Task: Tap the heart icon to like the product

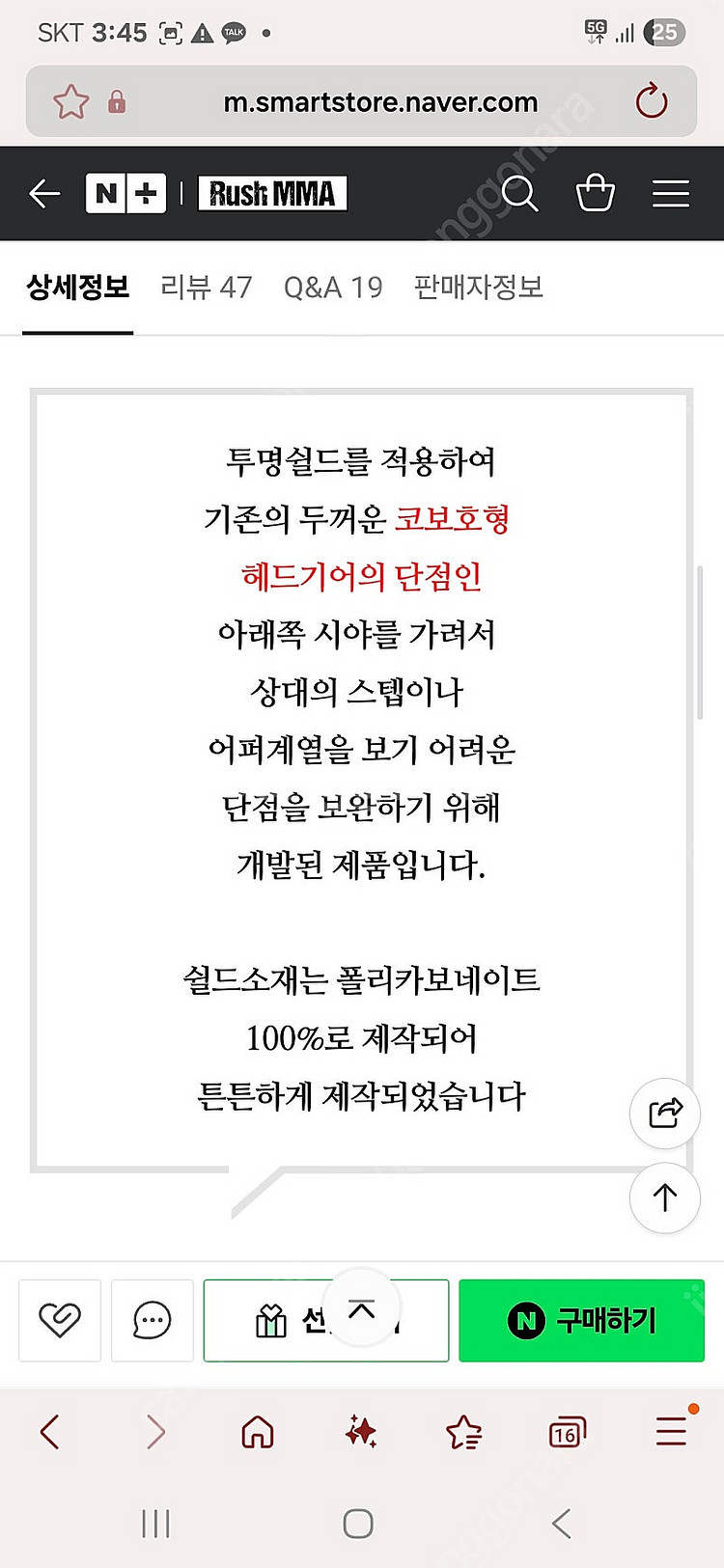Action: pyautogui.click(x=59, y=1320)
